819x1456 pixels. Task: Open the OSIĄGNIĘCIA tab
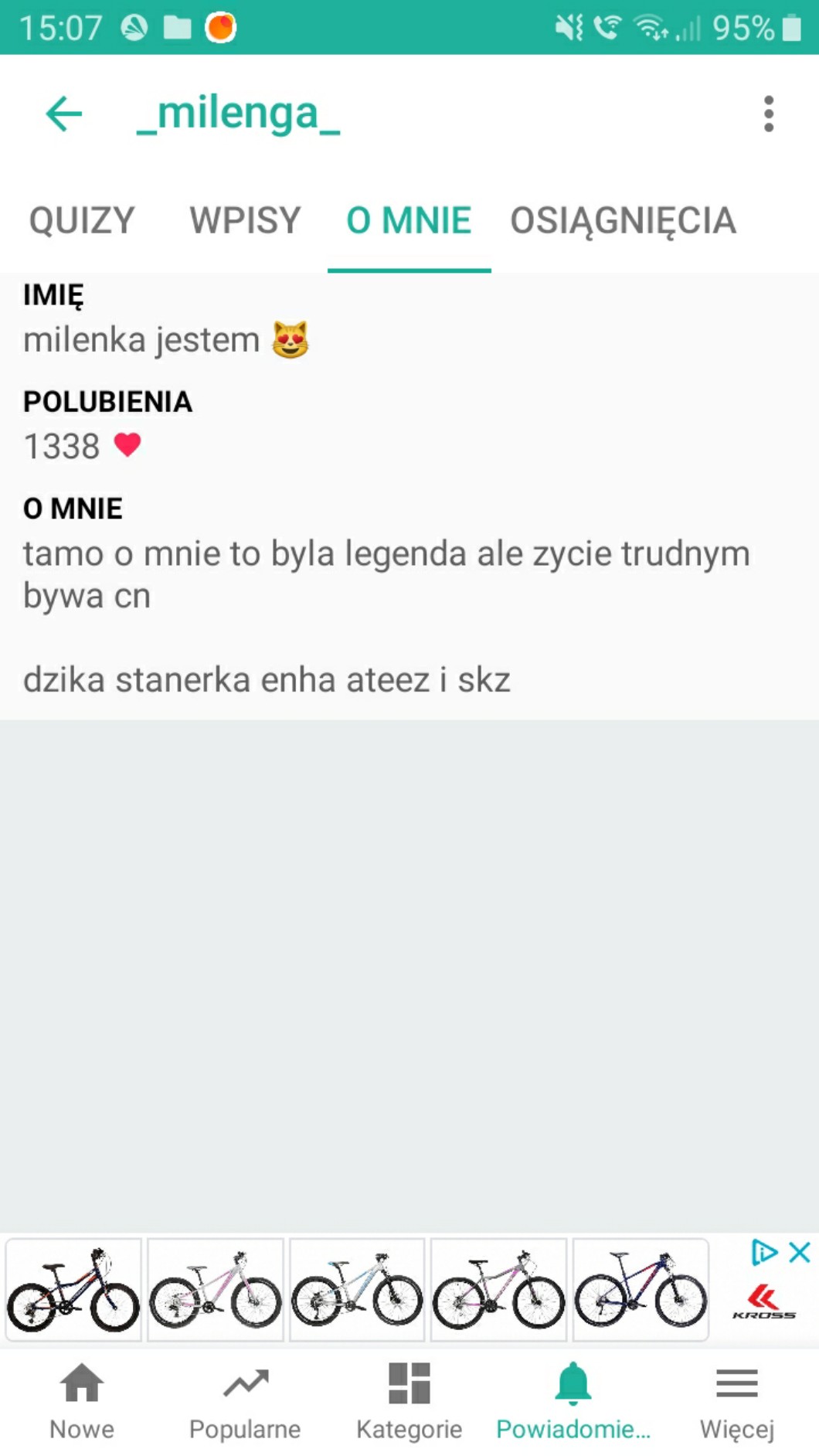tap(623, 221)
